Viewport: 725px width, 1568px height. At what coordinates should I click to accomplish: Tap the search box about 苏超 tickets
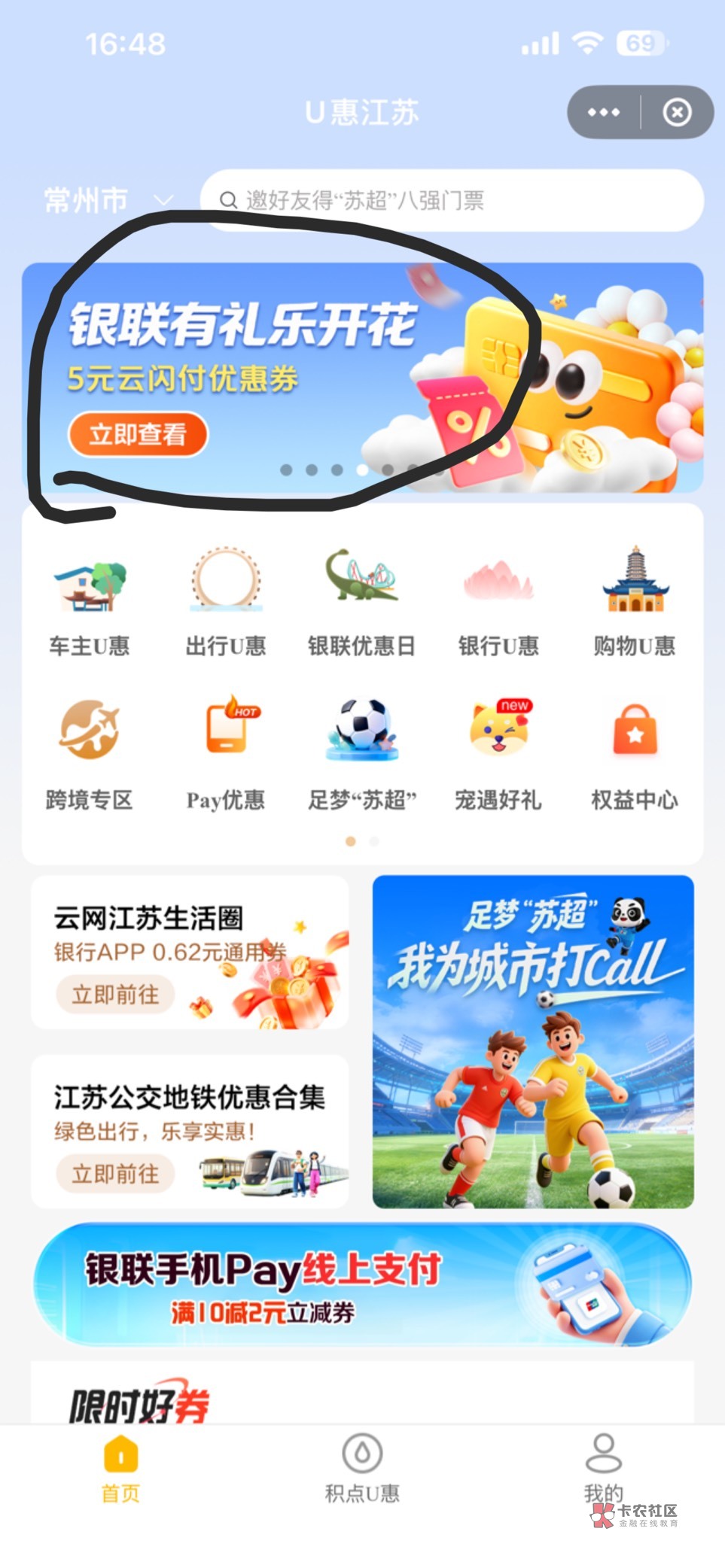(x=452, y=200)
